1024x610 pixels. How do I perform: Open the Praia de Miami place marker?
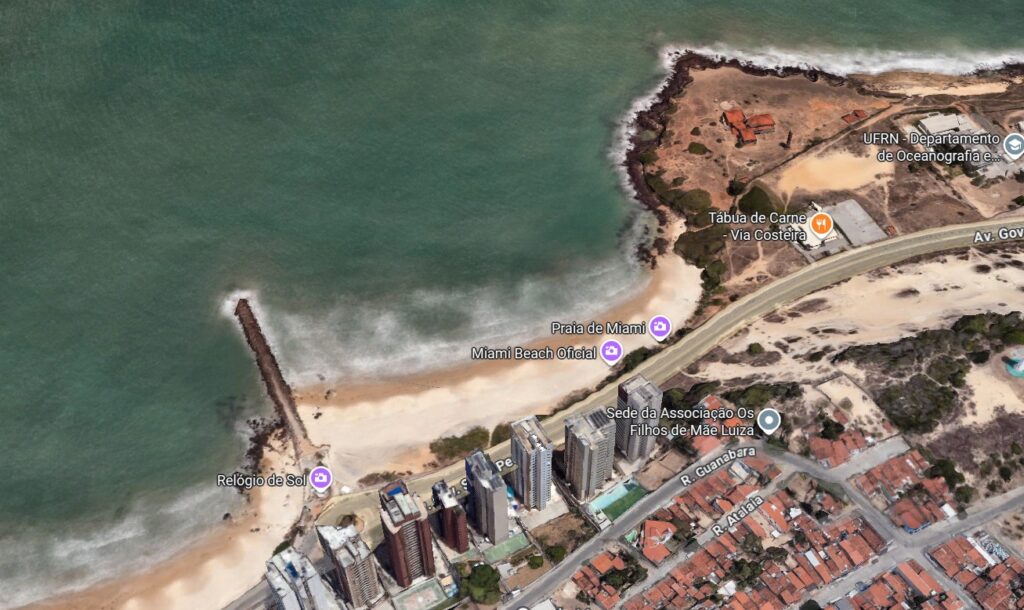point(659,327)
